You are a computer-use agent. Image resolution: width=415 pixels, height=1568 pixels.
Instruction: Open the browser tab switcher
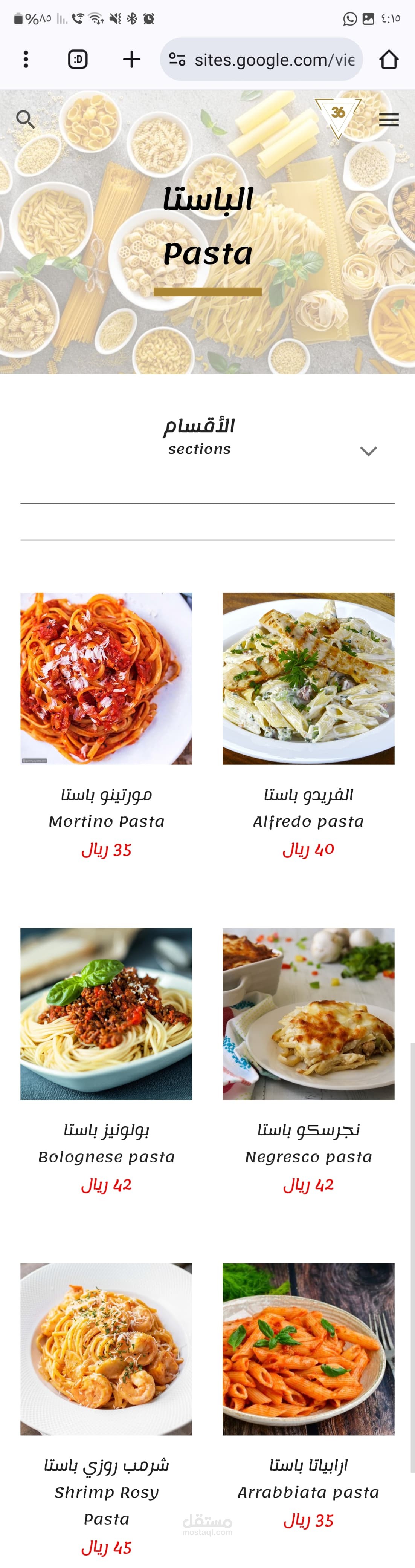tap(78, 59)
